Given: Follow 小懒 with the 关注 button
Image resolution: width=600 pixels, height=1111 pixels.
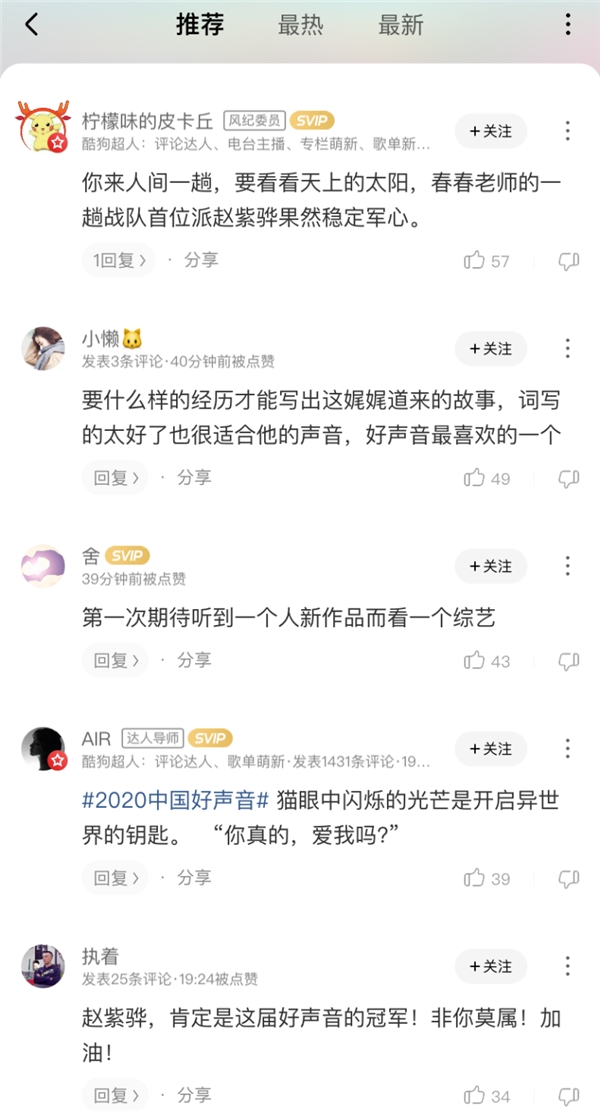Looking at the screenshot, I should pyautogui.click(x=490, y=349).
